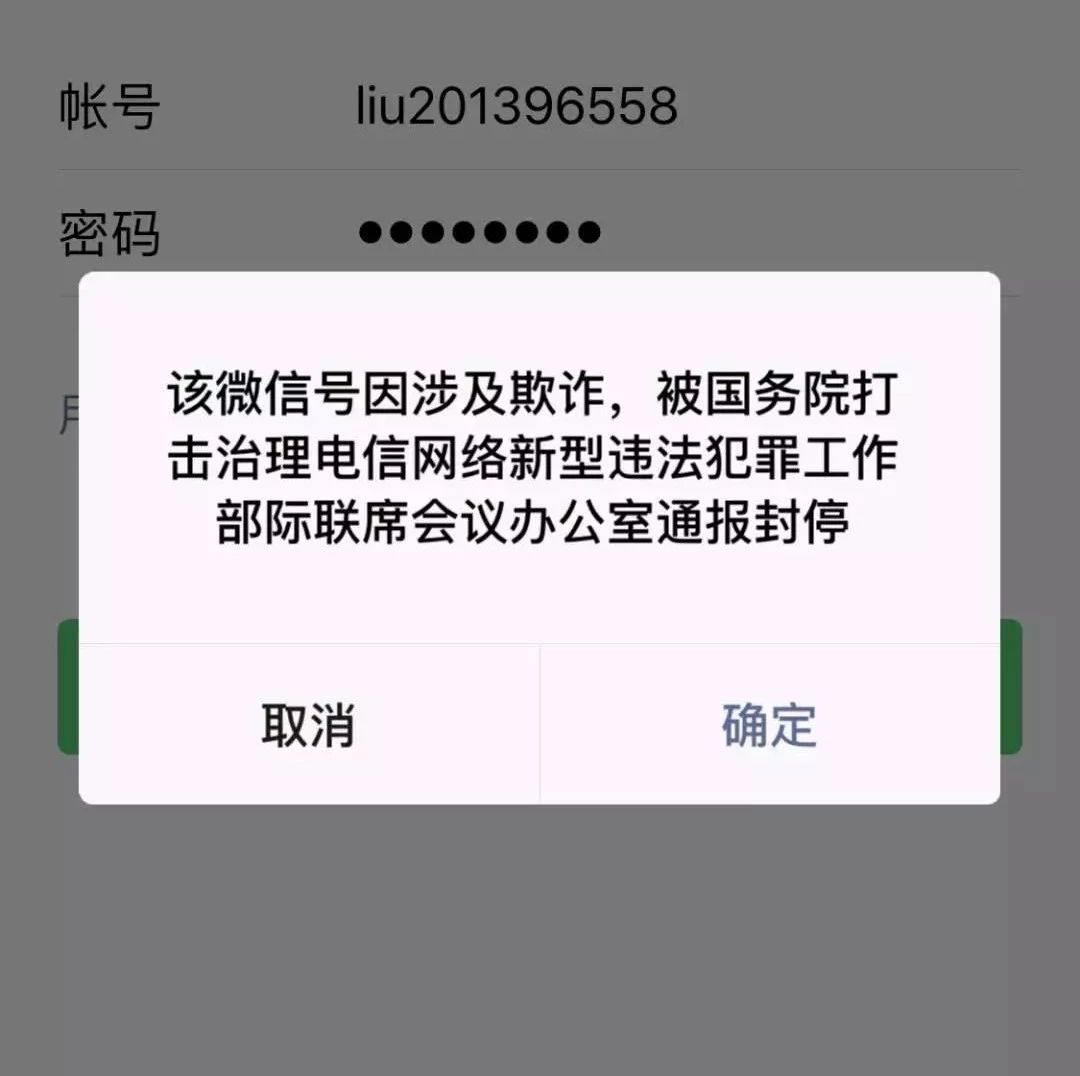Confirm the dialog with 确定
The width and height of the screenshot is (1080, 1076).
coord(769,725)
